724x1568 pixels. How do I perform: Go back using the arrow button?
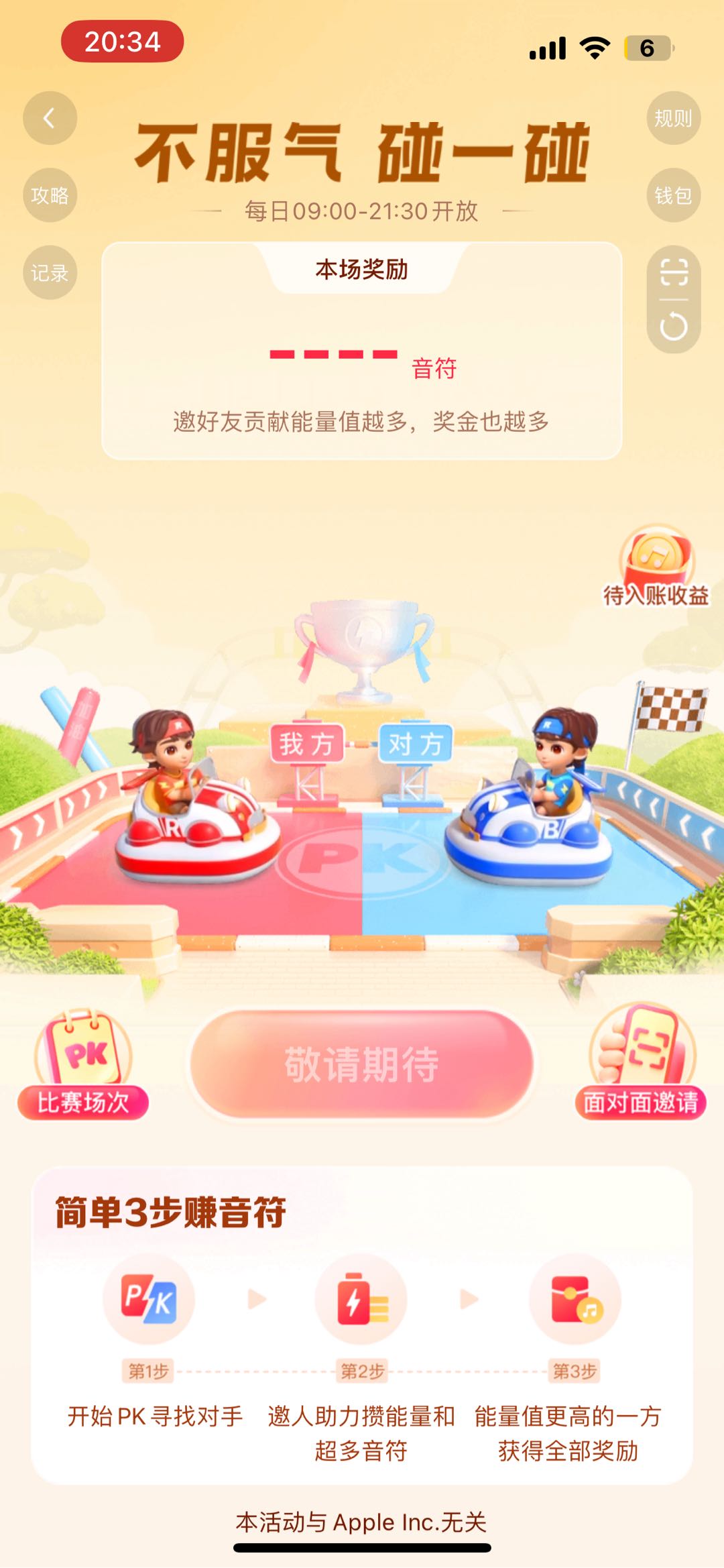point(50,119)
